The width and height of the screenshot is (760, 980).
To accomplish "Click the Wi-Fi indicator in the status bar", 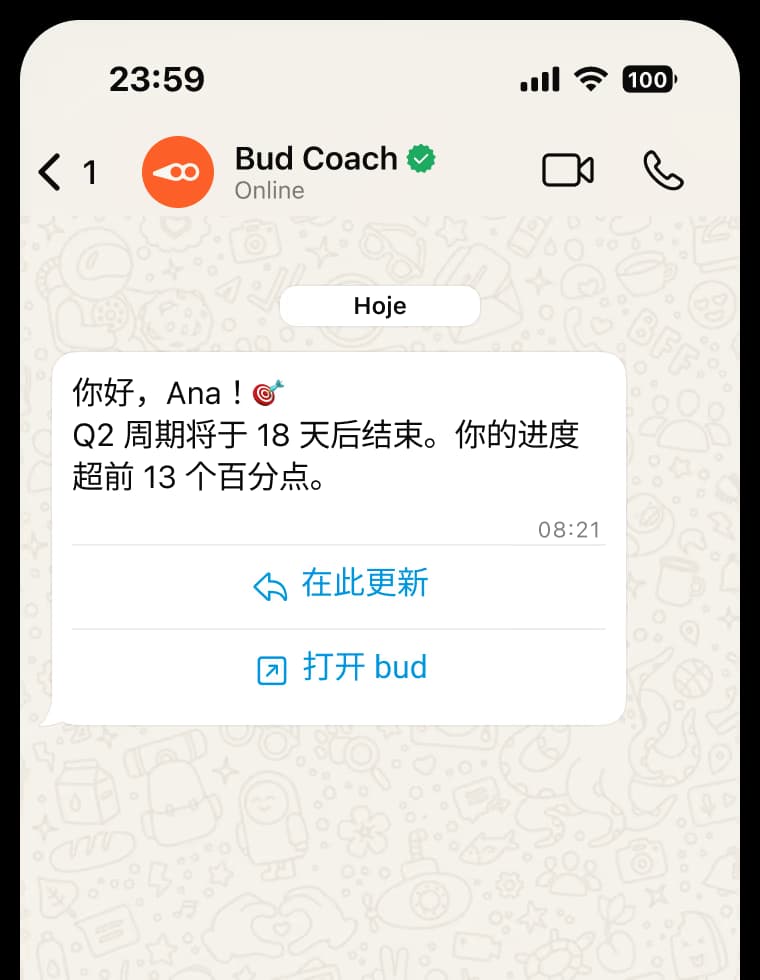I will (591, 80).
